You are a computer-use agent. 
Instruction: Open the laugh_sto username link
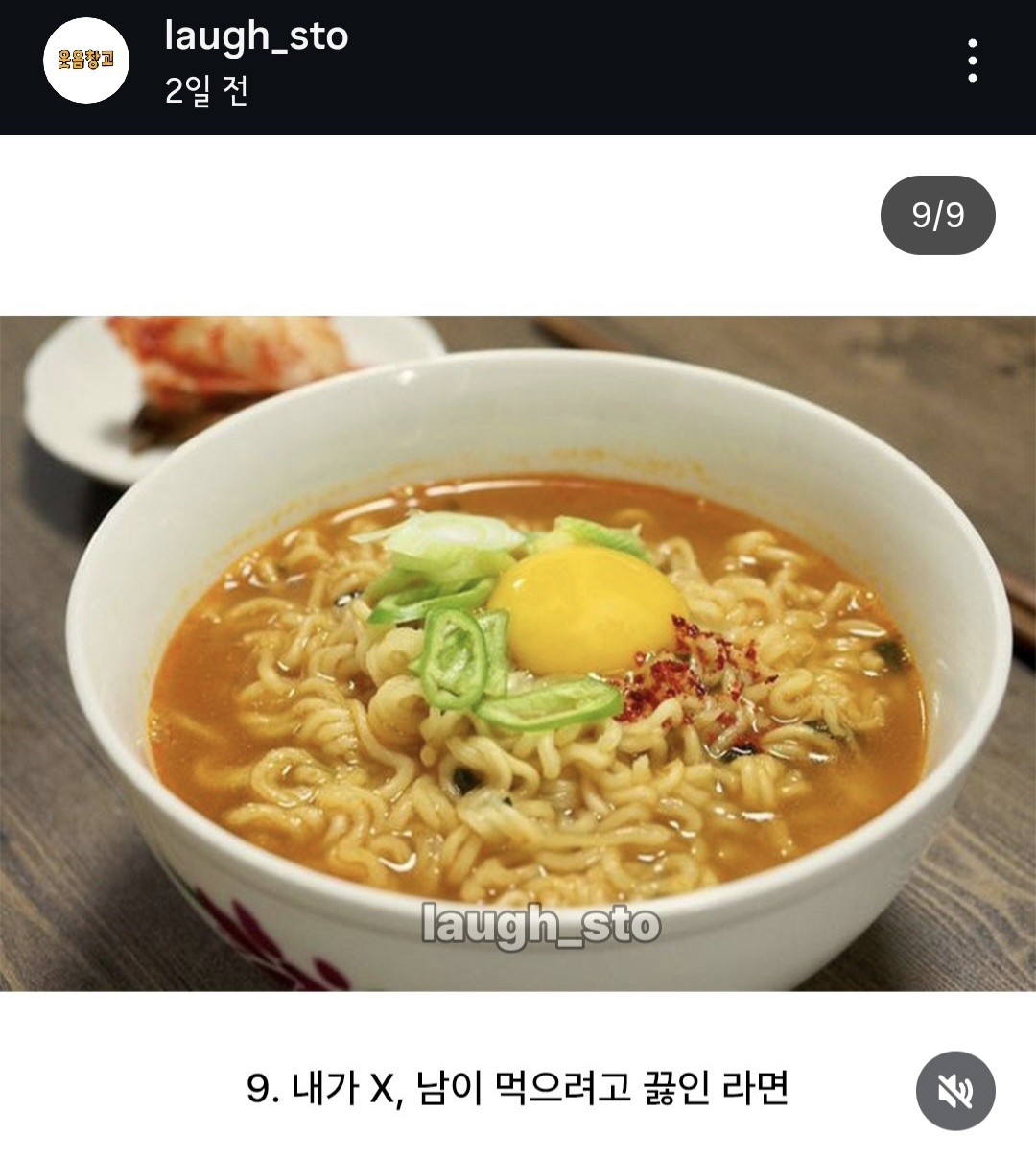pos(255,36)
